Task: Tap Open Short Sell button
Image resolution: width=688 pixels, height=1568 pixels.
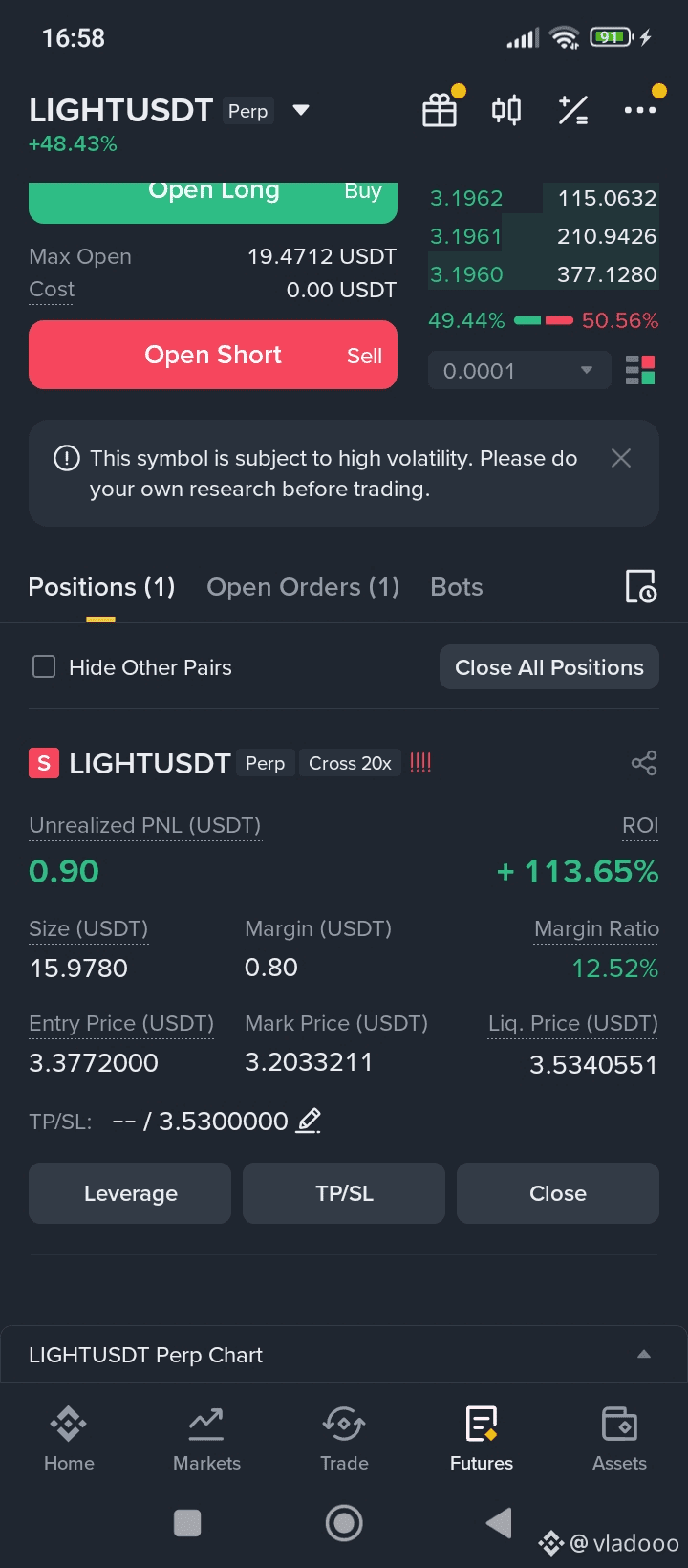Action: point(213,355)
